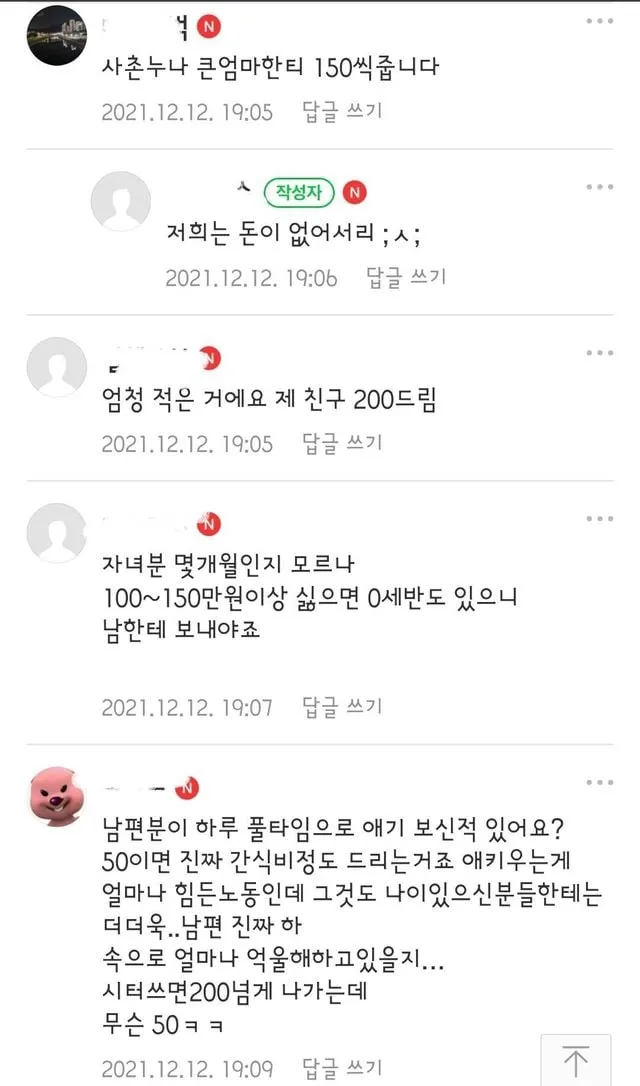Jump back to top with the arrow button
This screenshot has height=1086, width=640.
pyautogui.click(x=575, y=1061)
